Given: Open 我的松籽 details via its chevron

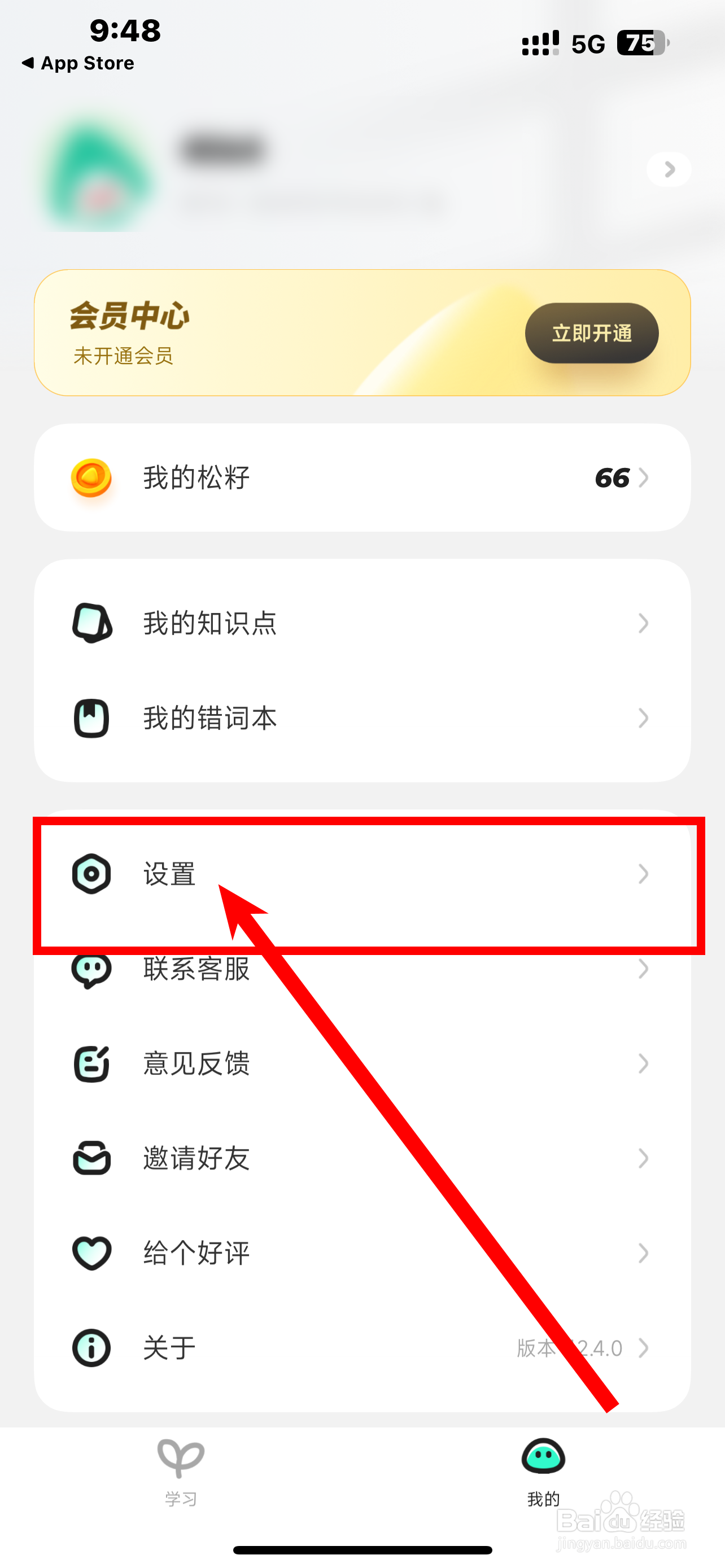Looking at the screenshot, I should coord(644,479).
